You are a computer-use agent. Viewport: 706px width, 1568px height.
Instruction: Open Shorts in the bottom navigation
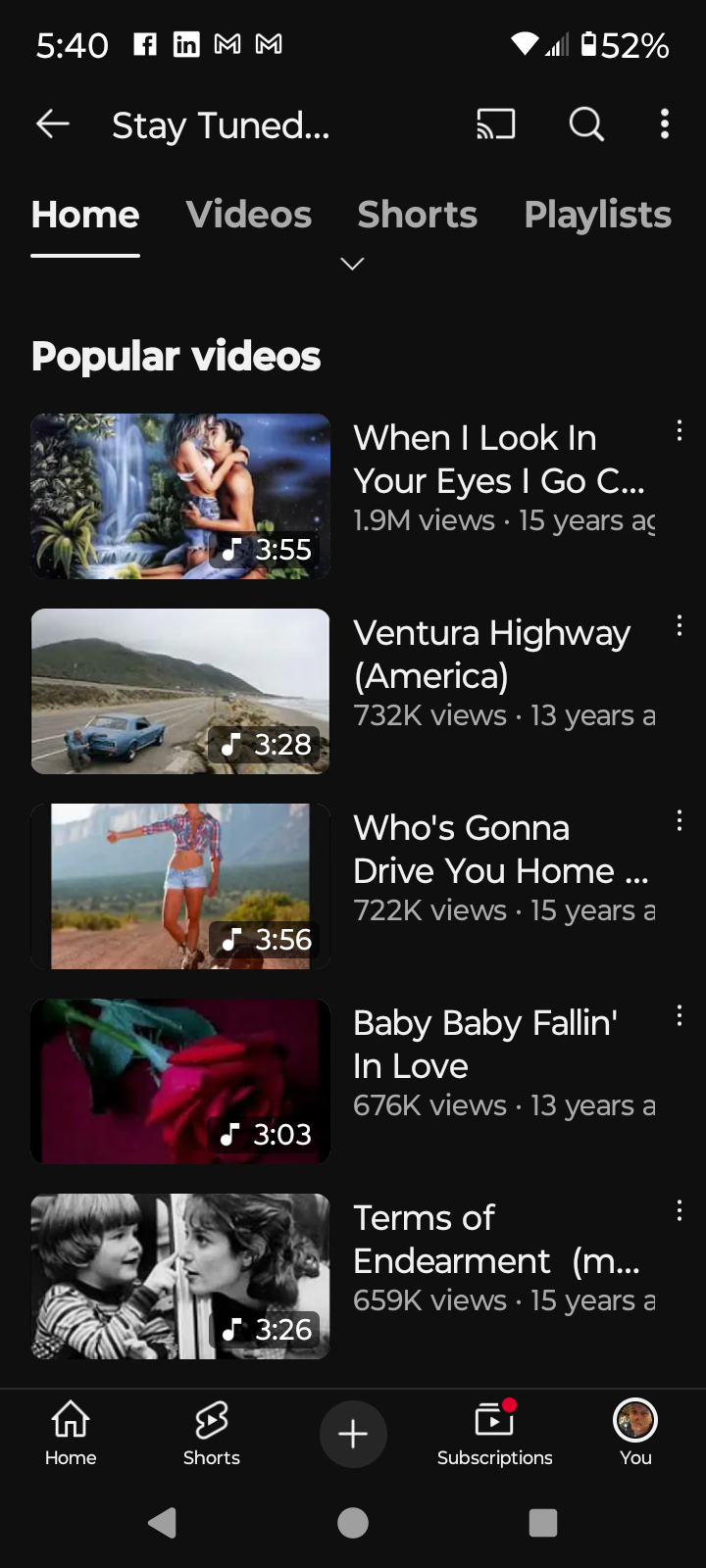[212, 1432]
